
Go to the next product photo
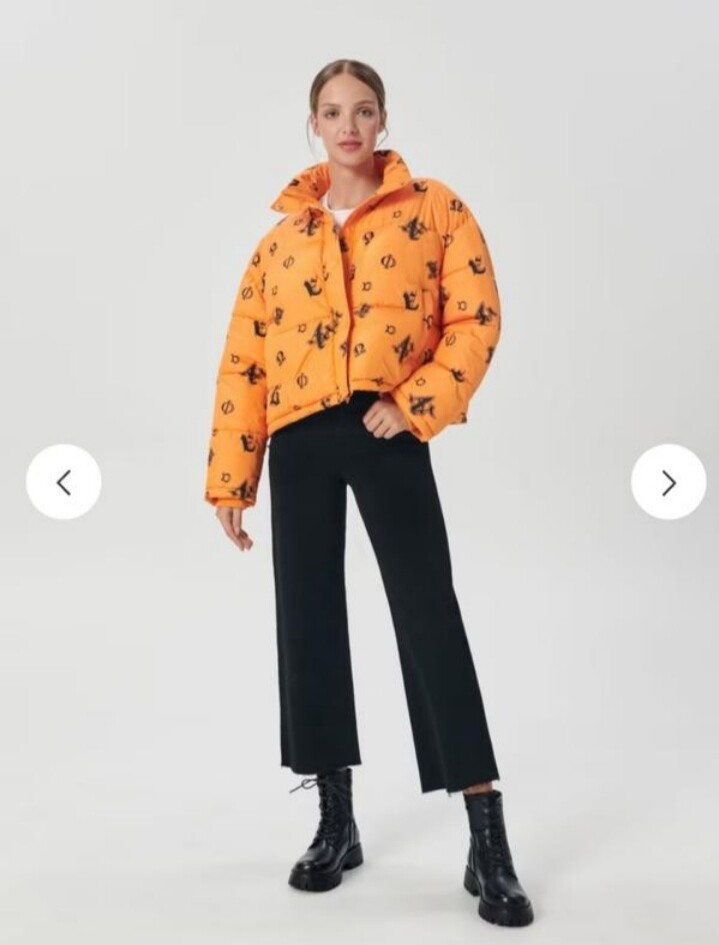668,482
